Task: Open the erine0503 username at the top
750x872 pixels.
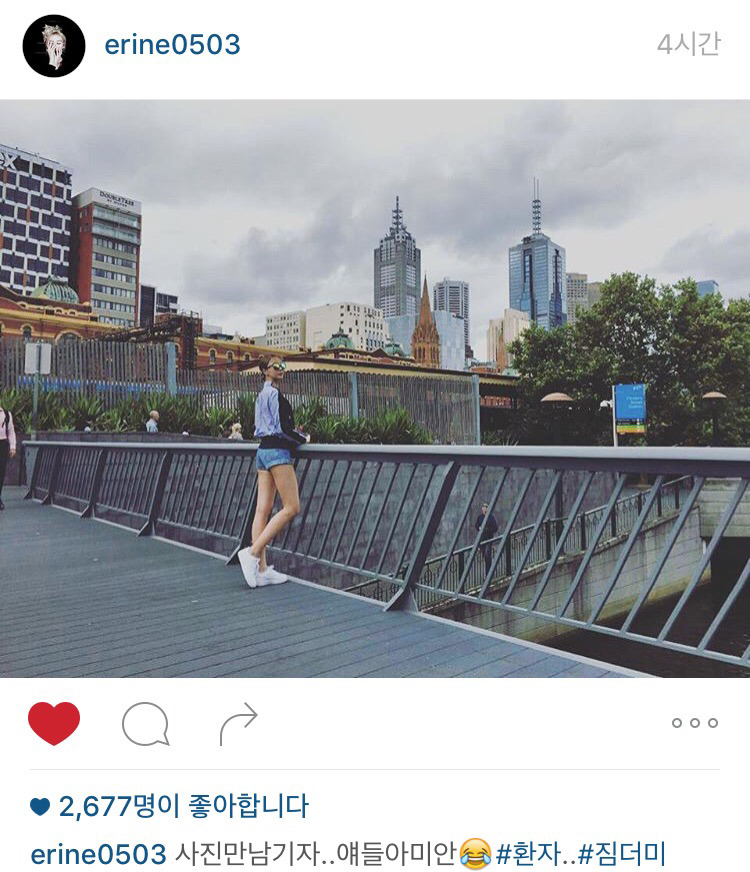Action: pos(172,44)
